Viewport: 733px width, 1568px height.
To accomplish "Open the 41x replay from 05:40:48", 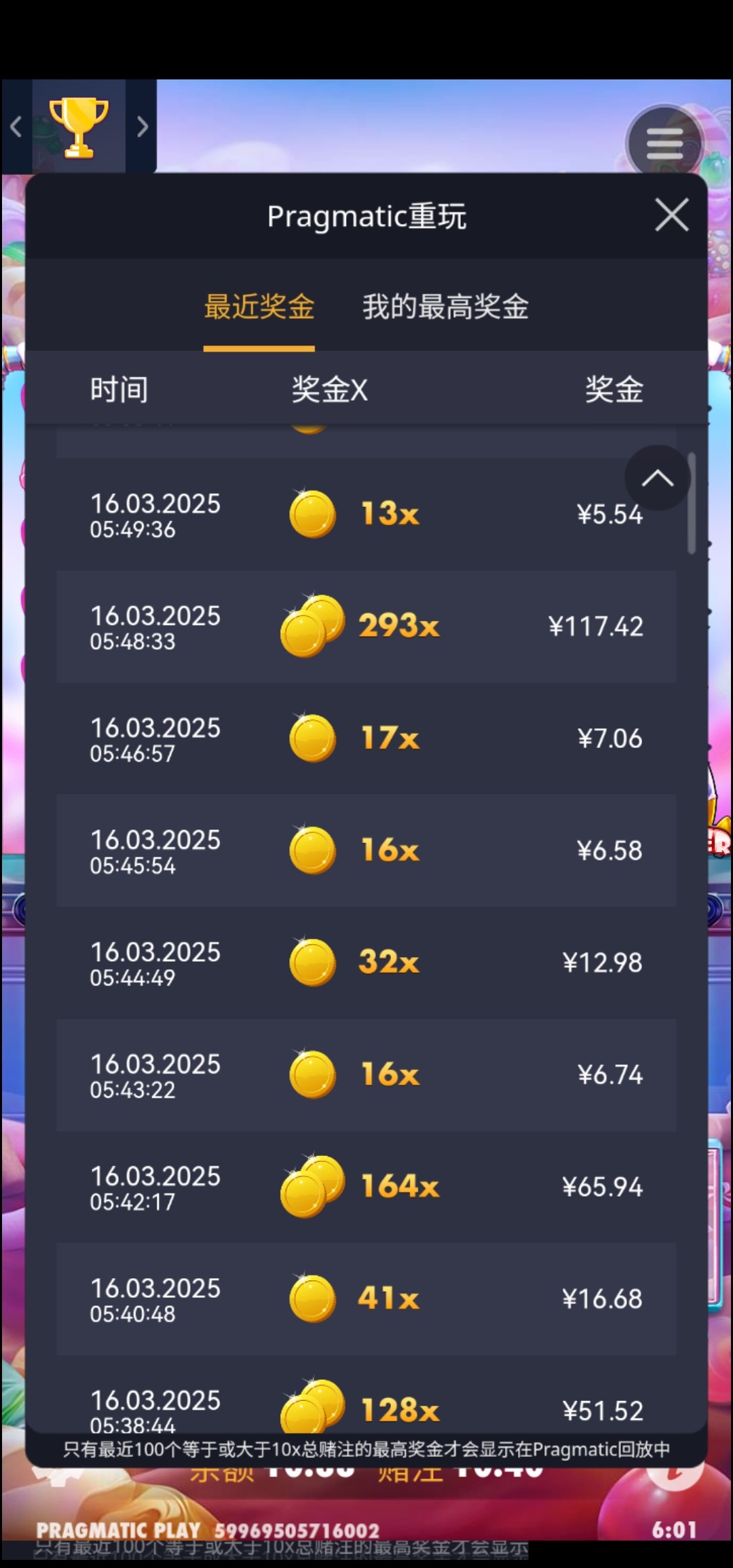I will 366,1299.
